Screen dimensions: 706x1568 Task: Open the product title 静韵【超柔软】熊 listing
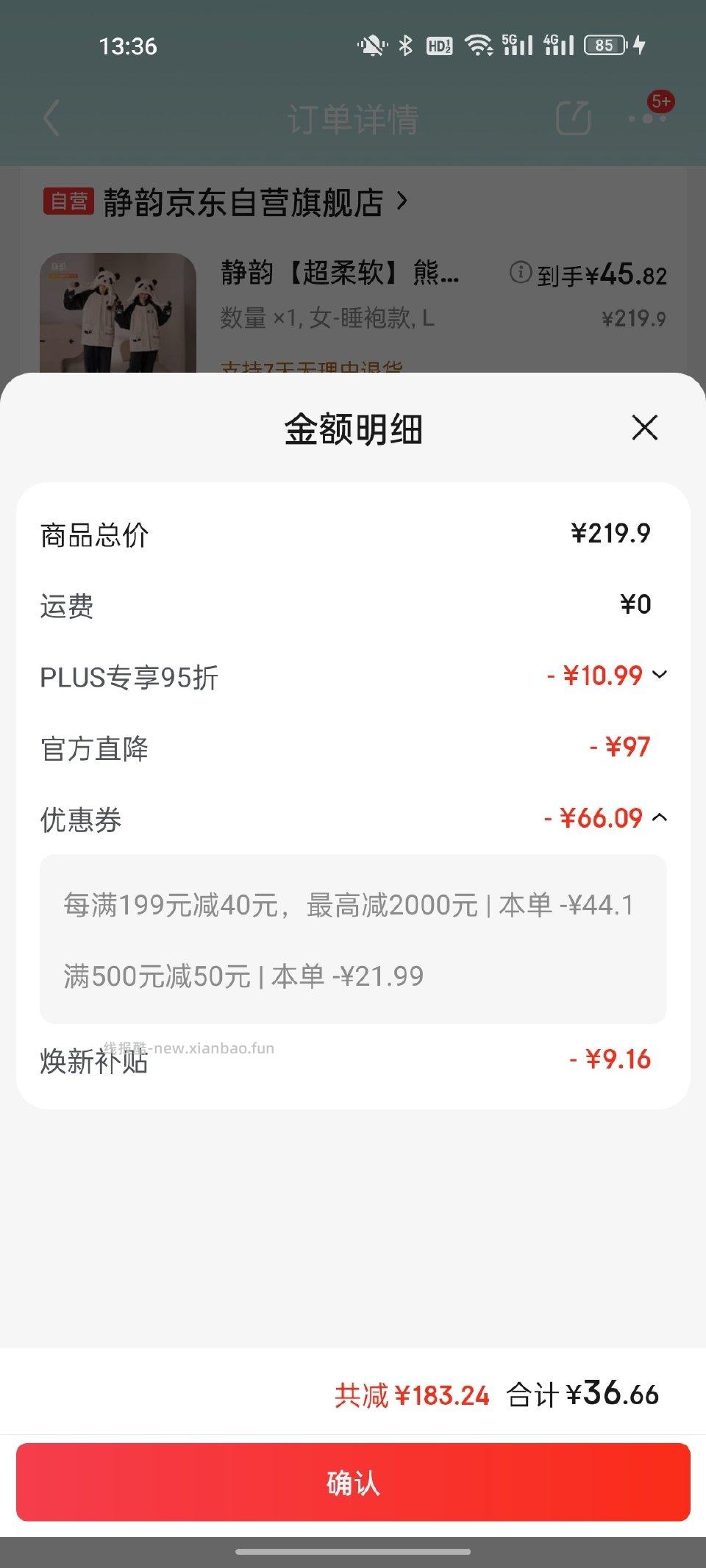(x=338, y=273)
